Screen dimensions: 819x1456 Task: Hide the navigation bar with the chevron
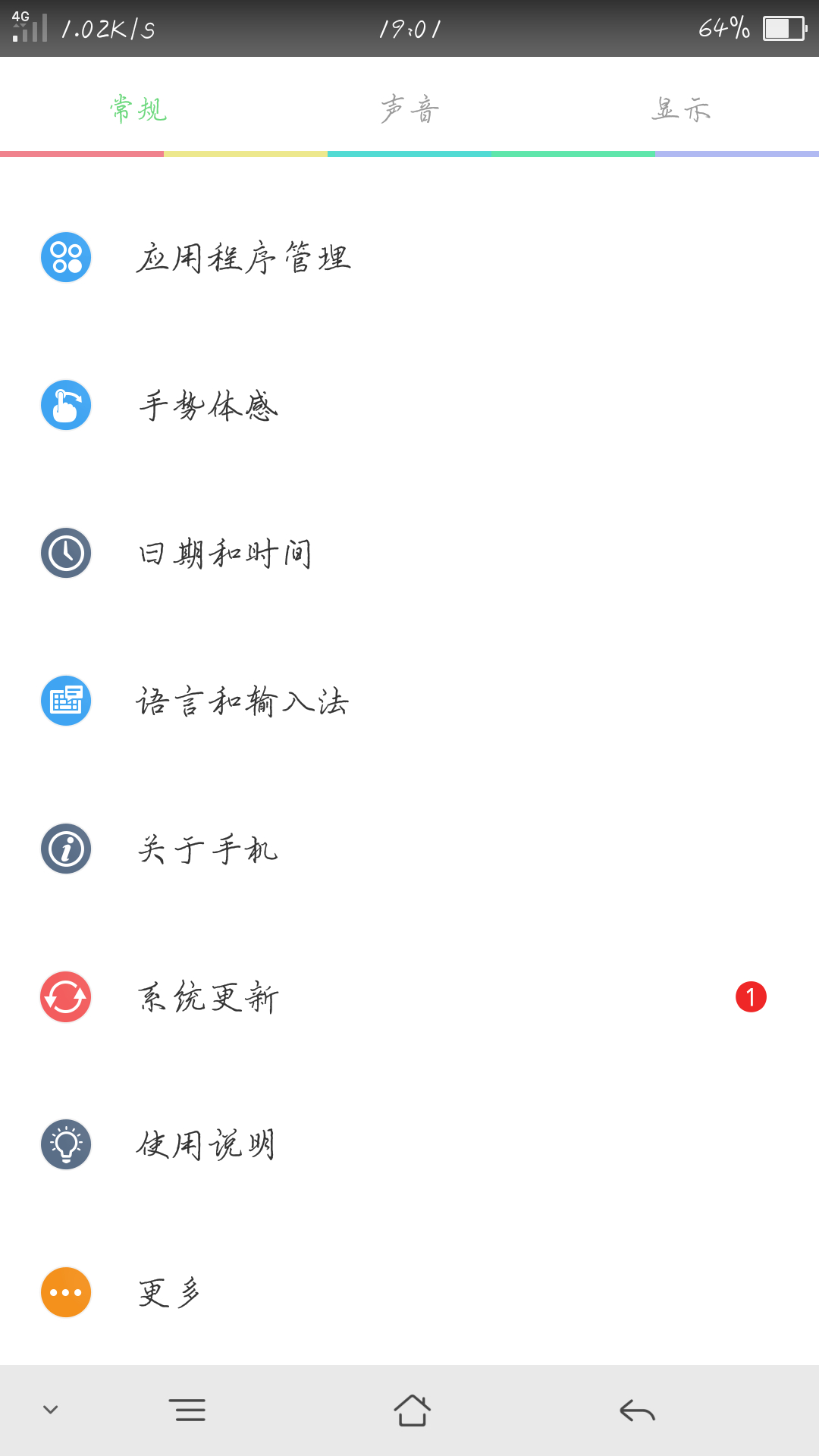[51, 1410]
